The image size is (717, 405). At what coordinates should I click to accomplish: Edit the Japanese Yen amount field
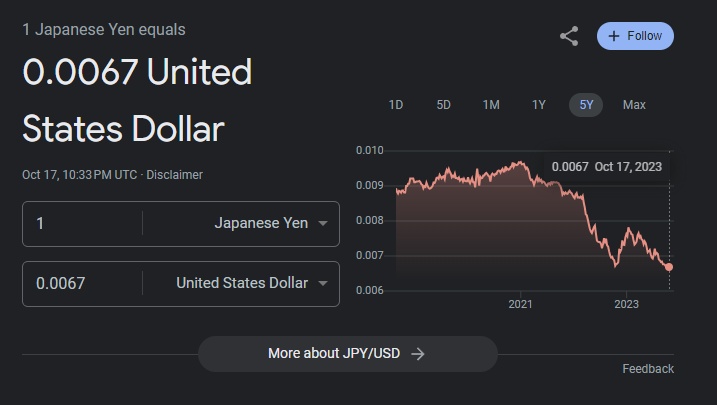click(x=85, y=223)
